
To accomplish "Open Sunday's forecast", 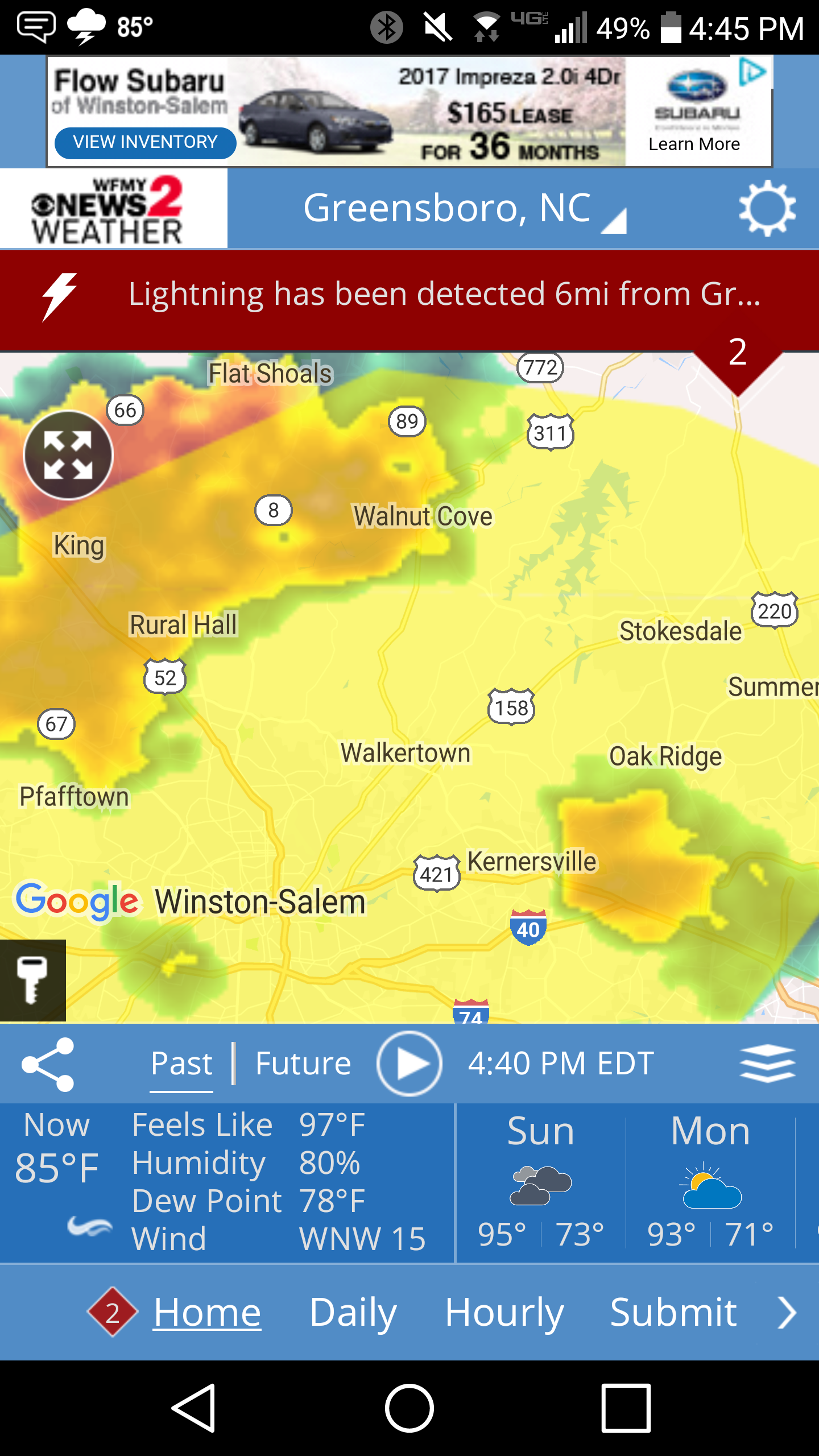I will point(541,1182).
